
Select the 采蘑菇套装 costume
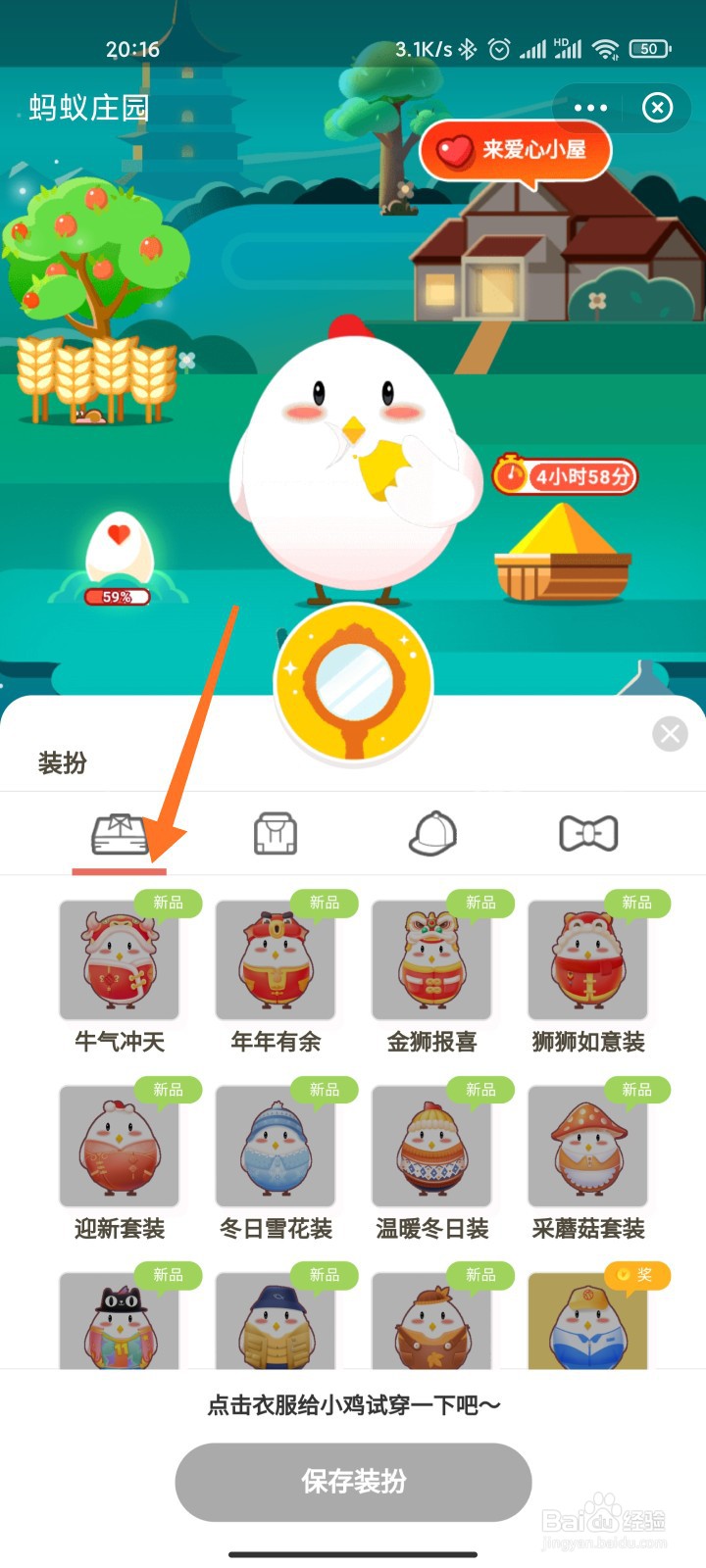click(587, 1147)
